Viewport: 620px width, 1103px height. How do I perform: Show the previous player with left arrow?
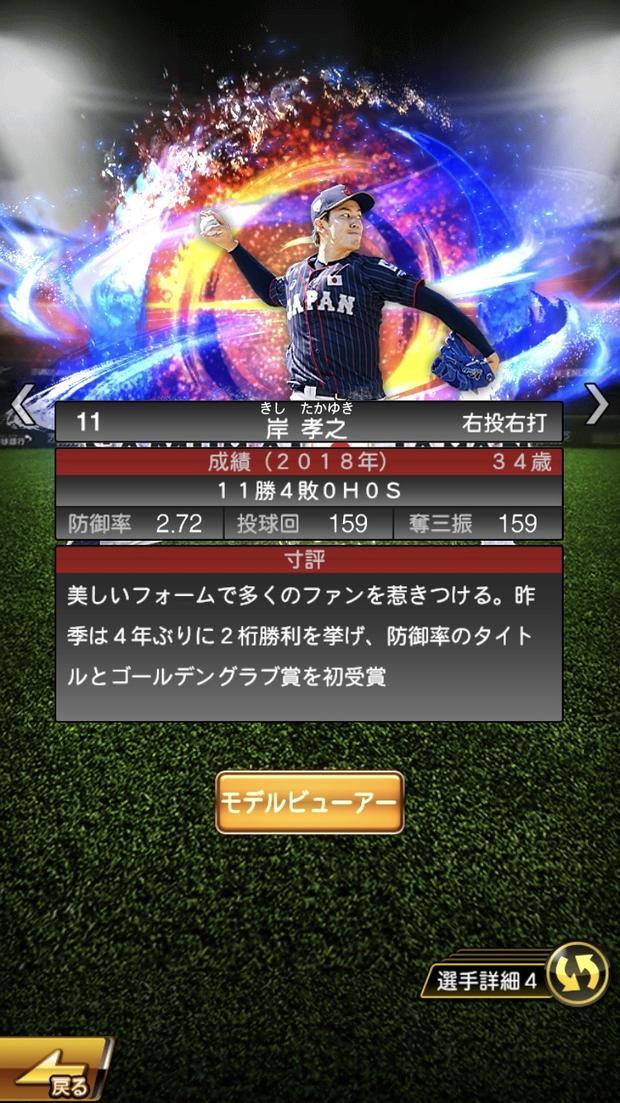pyautogui.click(x=22, y=405)
